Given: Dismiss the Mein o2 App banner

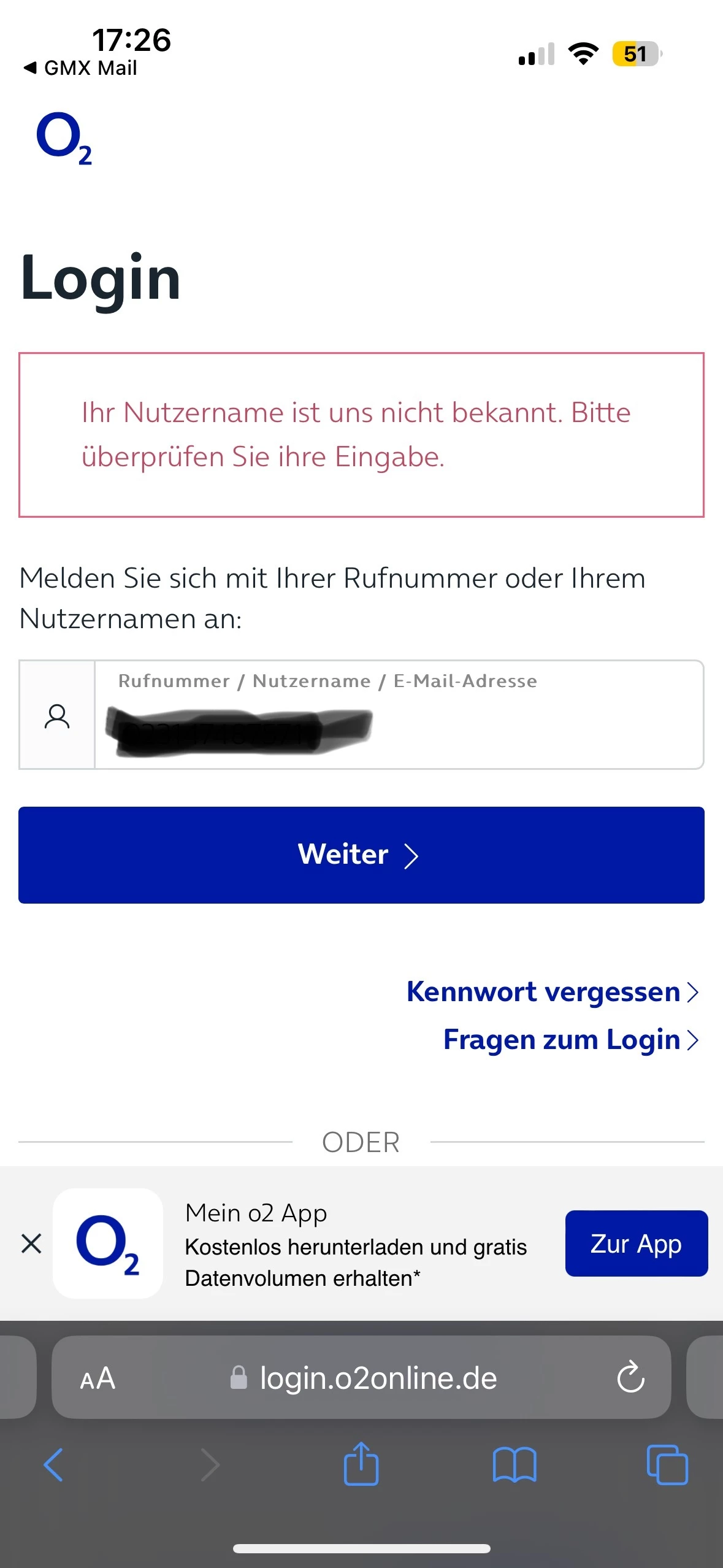Looking at the screenshot, I should pyautogui.click(x=31, y=1244).
